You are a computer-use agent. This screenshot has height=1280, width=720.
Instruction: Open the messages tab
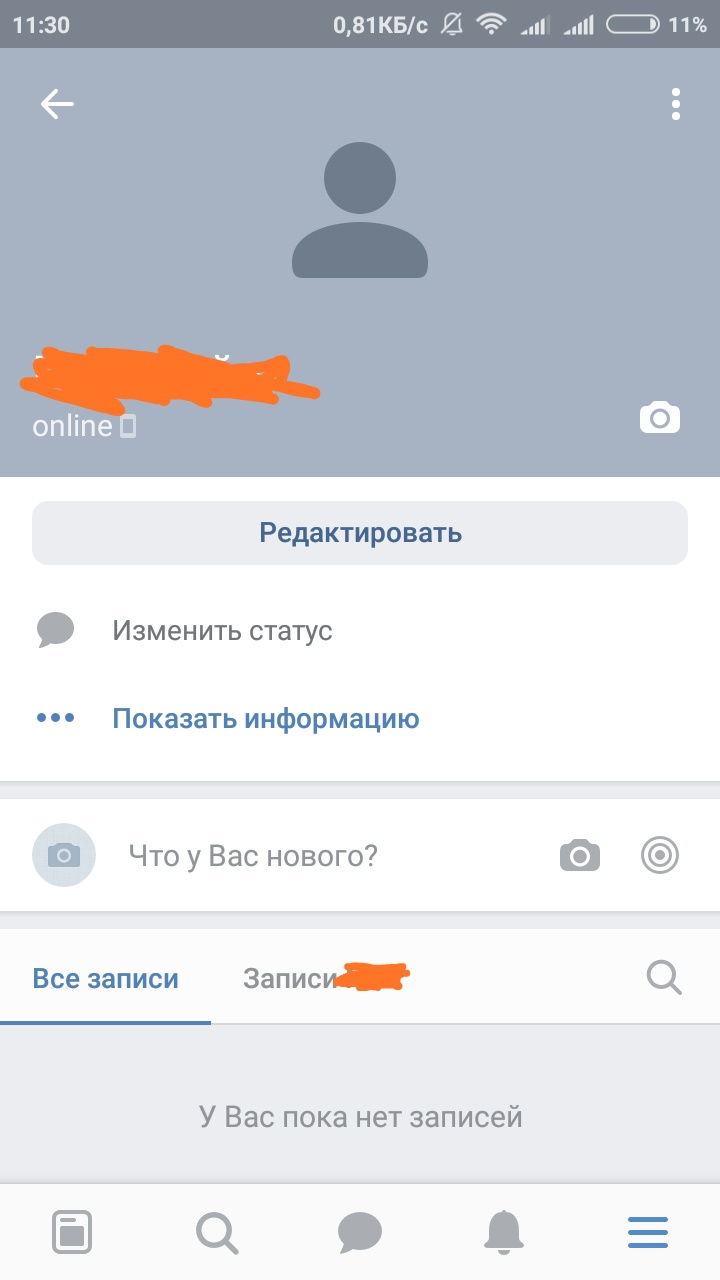pos(360,1232)
